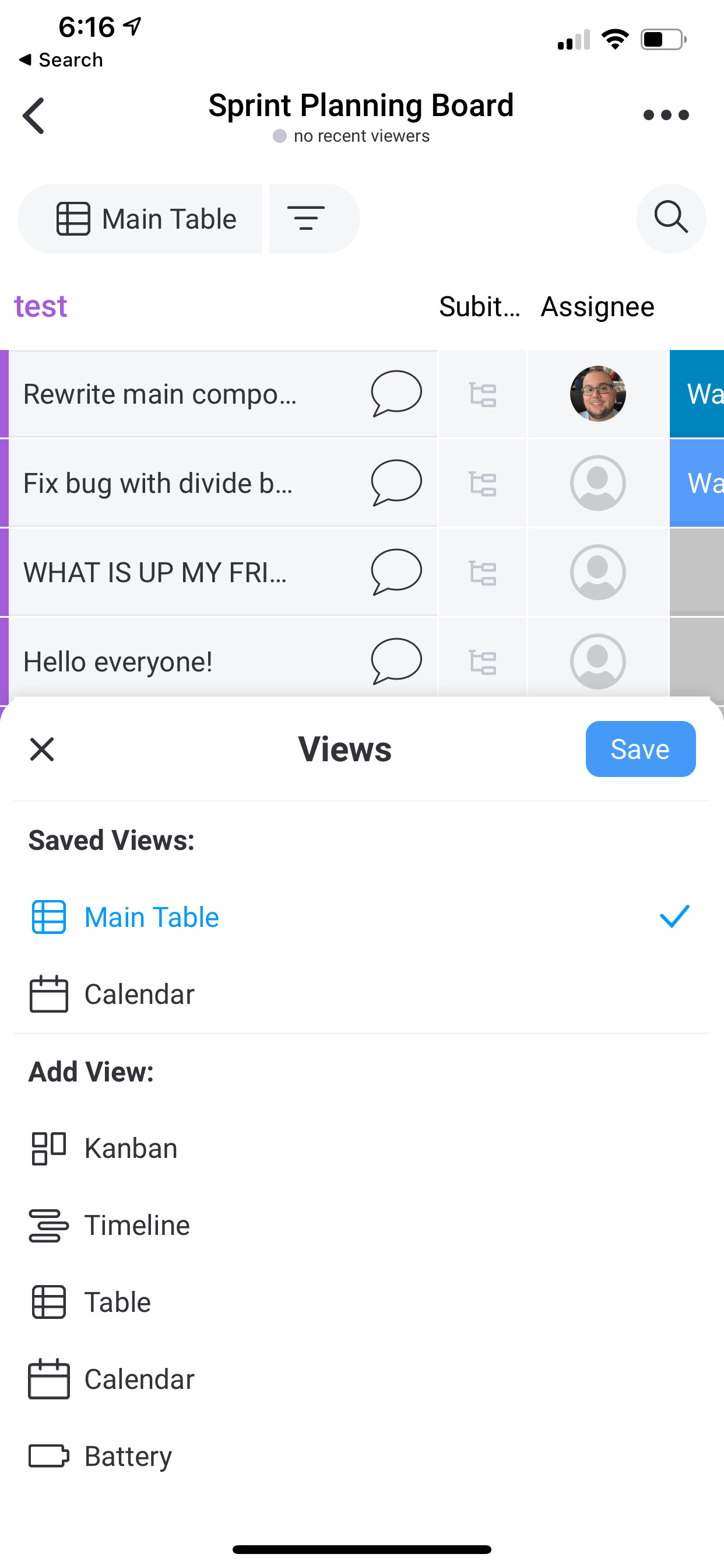
Task: Assign a person to Hello everyone! item
Action: [598, 661]
